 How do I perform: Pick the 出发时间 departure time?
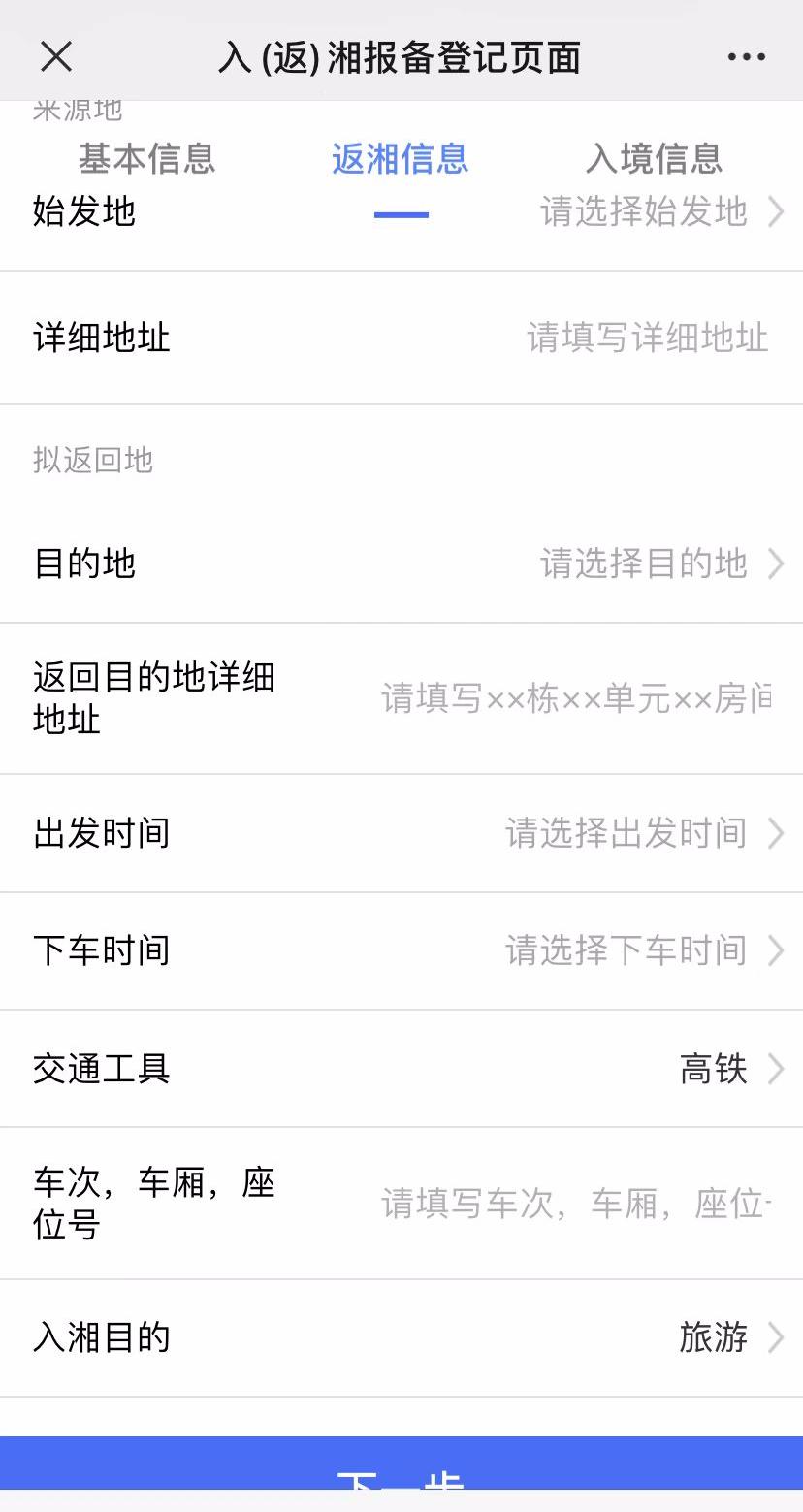(x=401, y=833)
